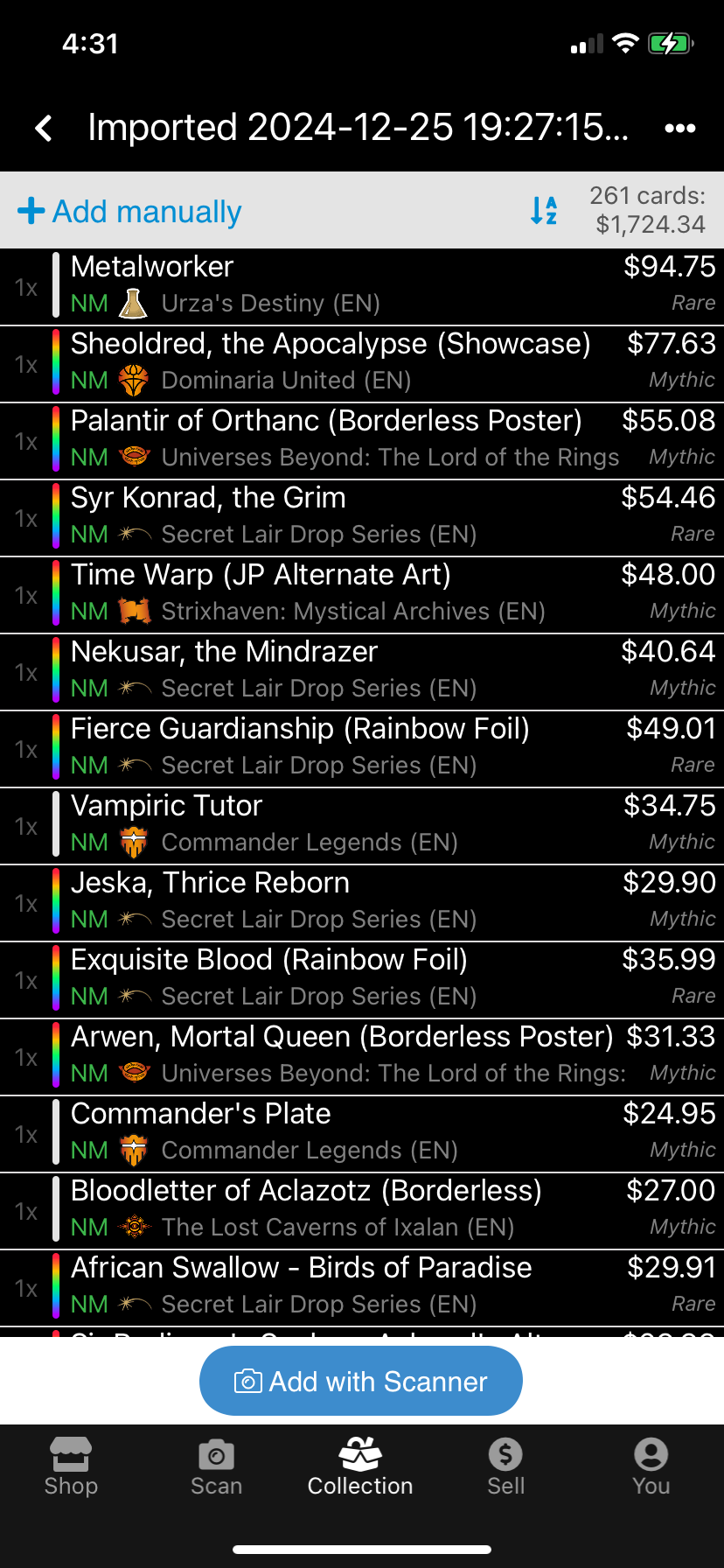View Time Warp (JP Alternate Art)
Image resolution: width=724 pixels, height=1568 pixels.
click(362, 595)
